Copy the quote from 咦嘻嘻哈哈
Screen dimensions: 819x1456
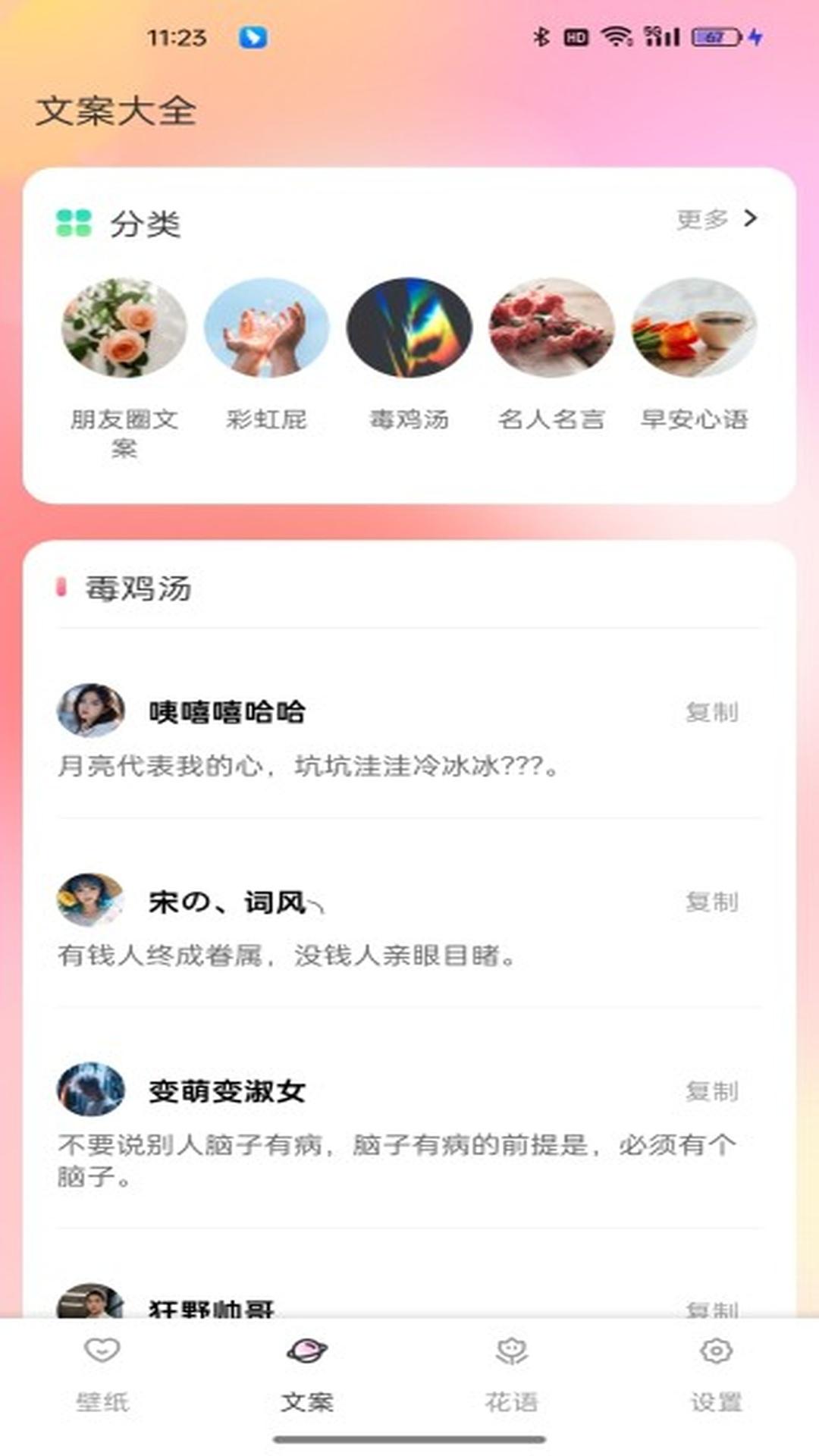[x=713, y=711]
